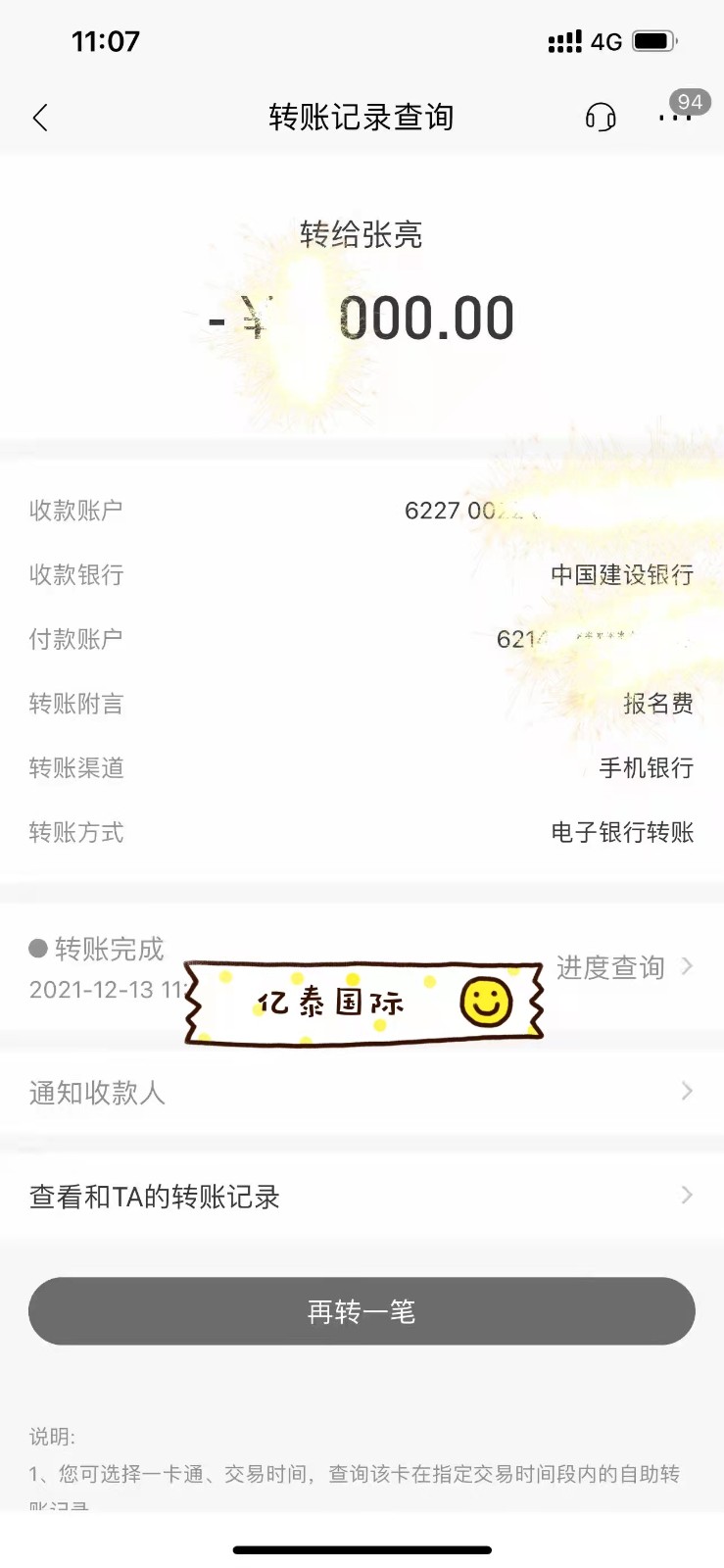Tap the more options ellipsis with 94 badge
Viewport: 724px width, 1568px height.
pos(675,117)
